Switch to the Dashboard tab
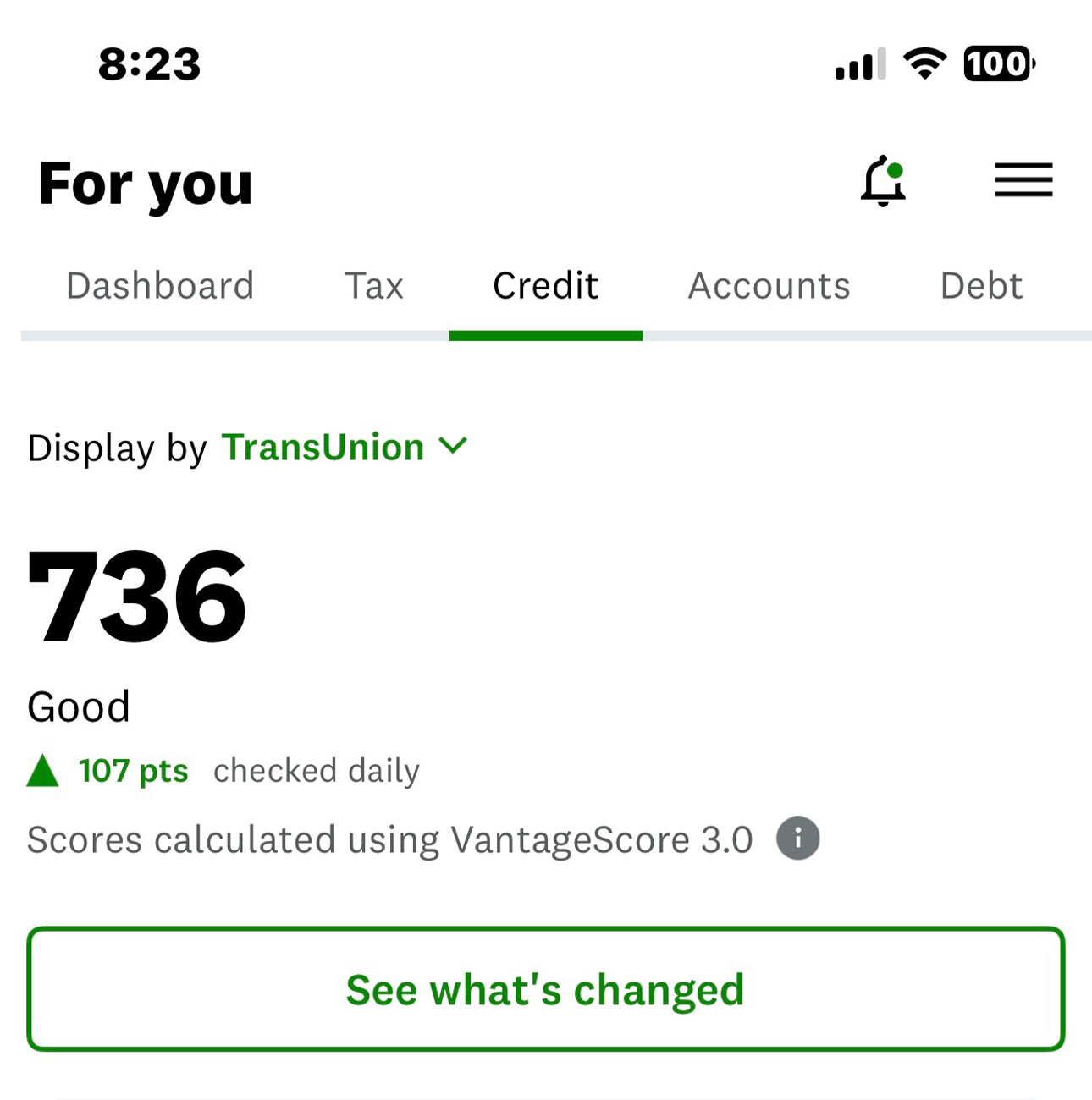This screenshot has height=1100, width=1092. pyautogui.click(x=160, y=286)
